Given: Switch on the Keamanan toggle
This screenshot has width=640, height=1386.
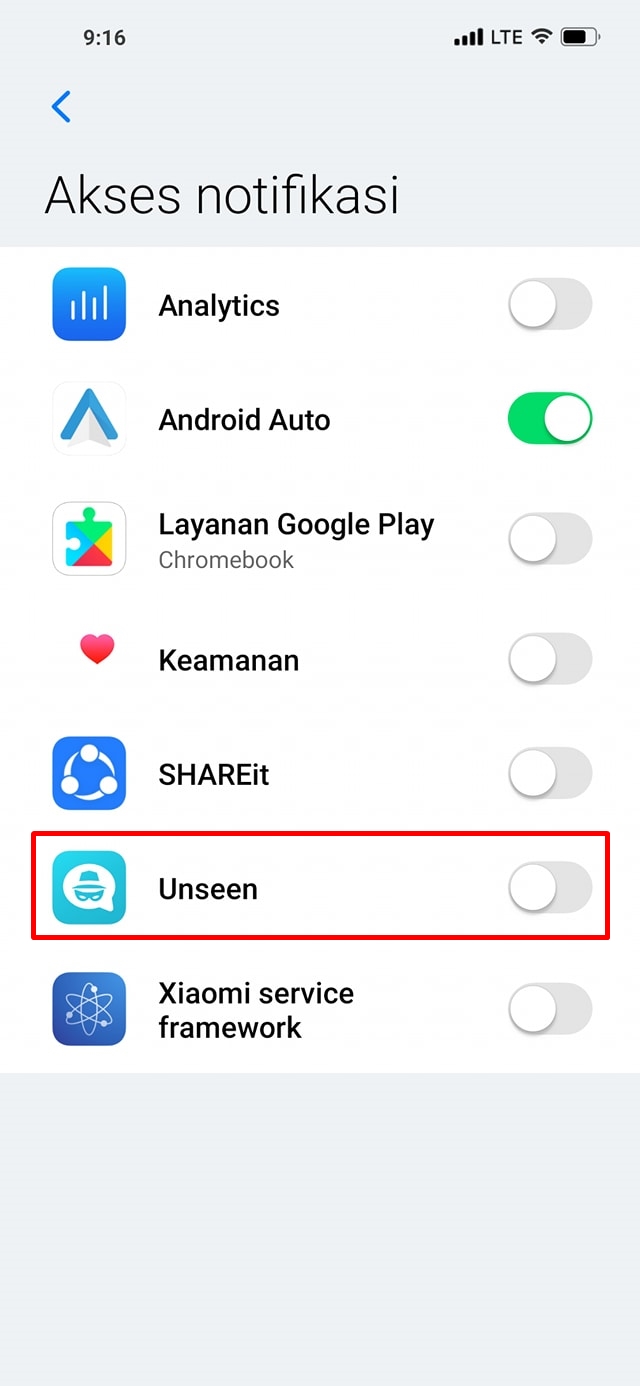Looking at the screenshot, I should [550, 660].
